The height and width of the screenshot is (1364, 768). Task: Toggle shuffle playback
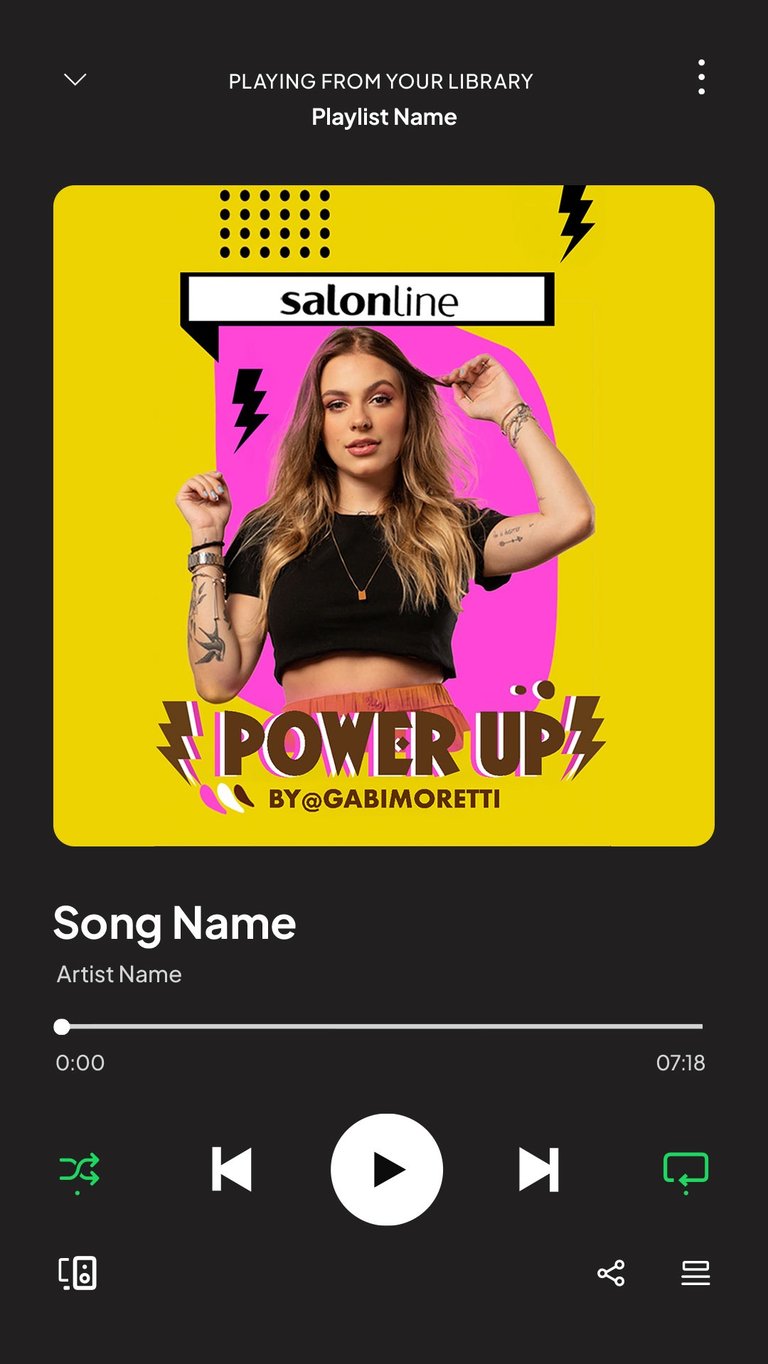(x=79, y=1169)
